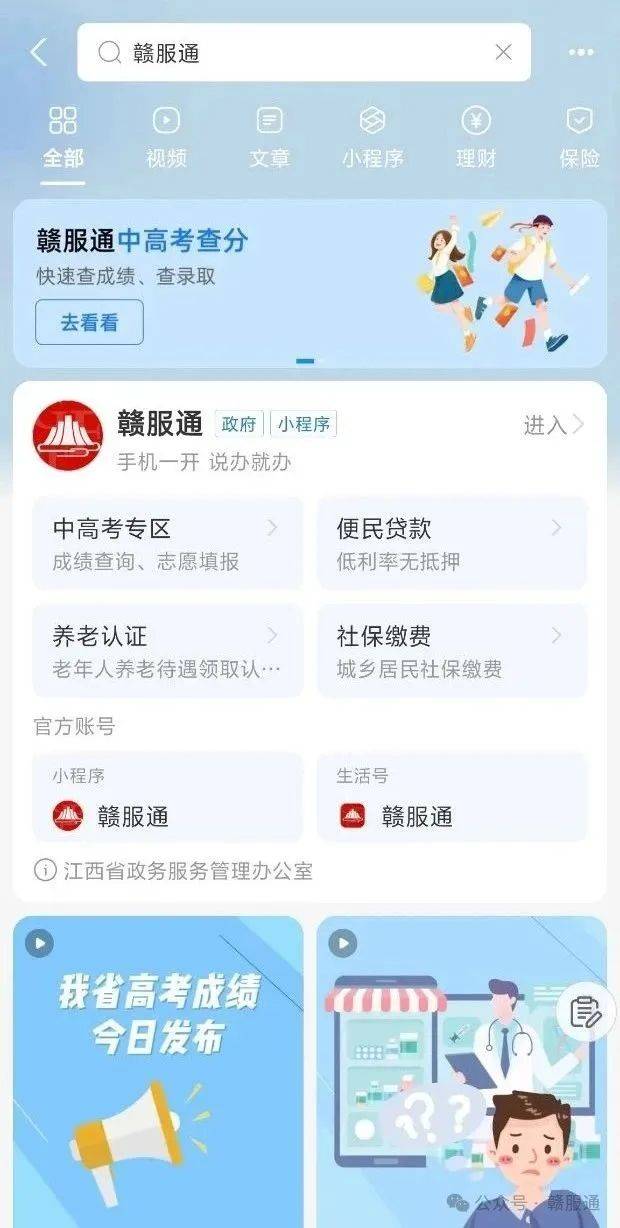Play the 我省高考成绩今日发布 video

click(158, 1070)
